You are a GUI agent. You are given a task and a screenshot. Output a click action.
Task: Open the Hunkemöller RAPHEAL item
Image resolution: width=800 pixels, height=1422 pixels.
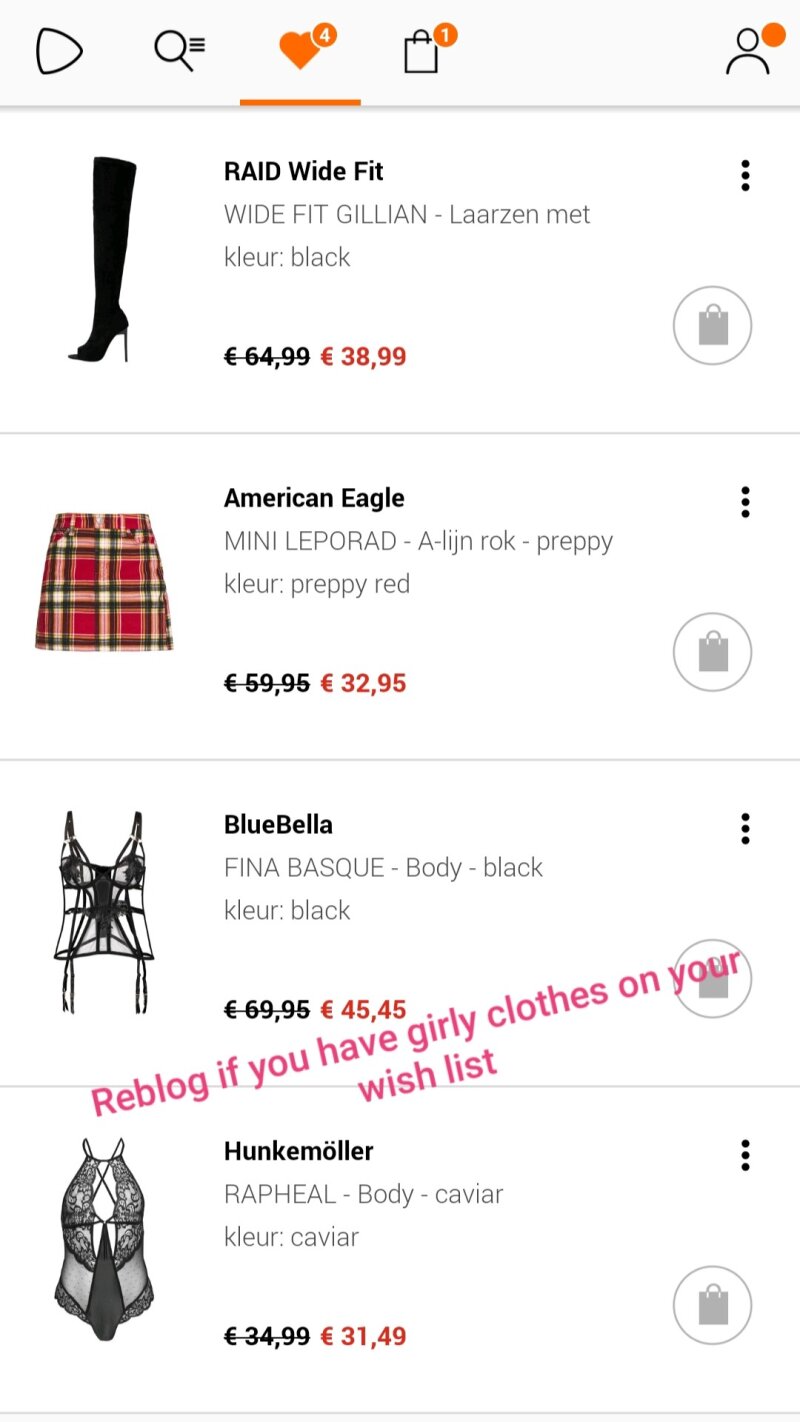click(363, 1194)
